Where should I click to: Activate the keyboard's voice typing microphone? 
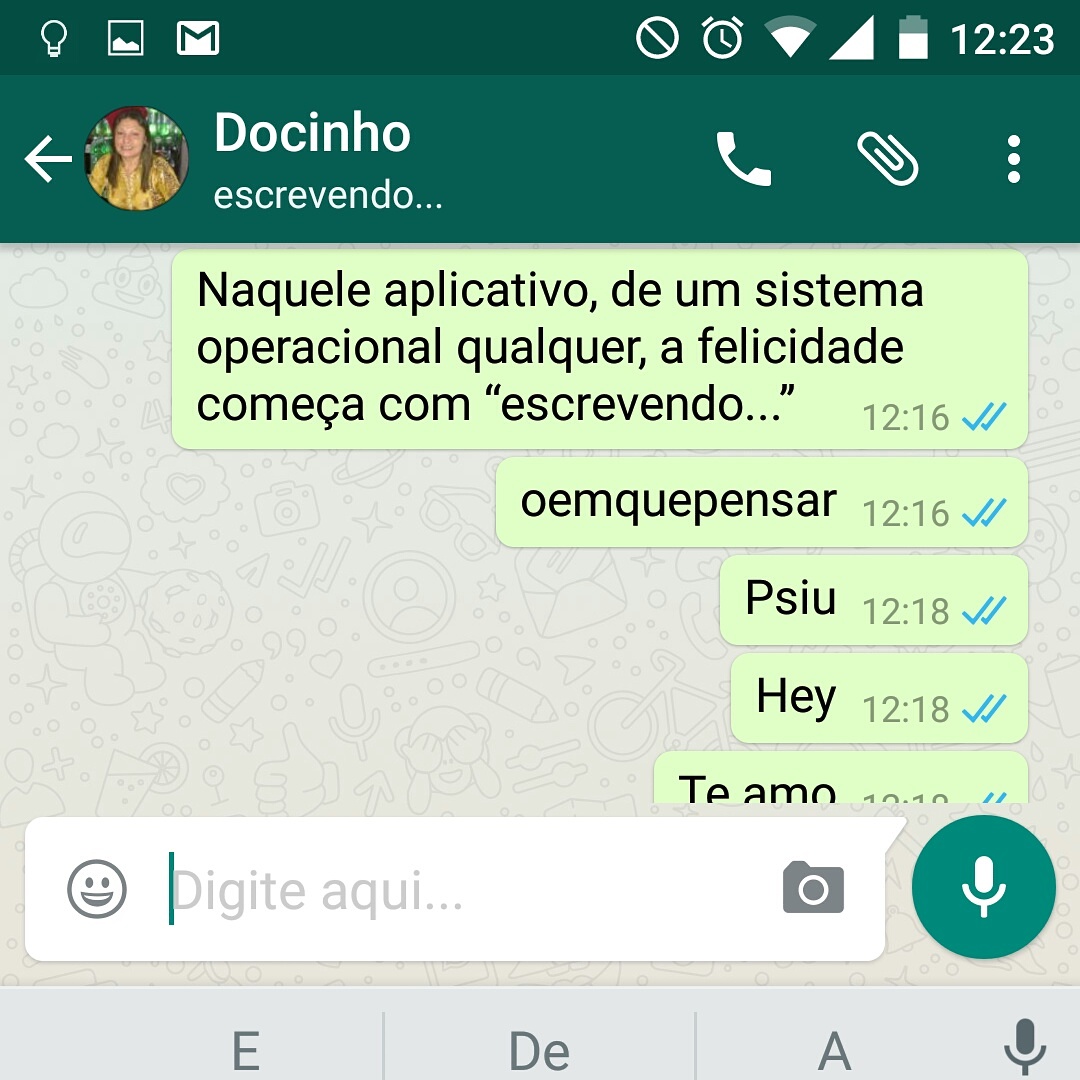(1024, 1047)
